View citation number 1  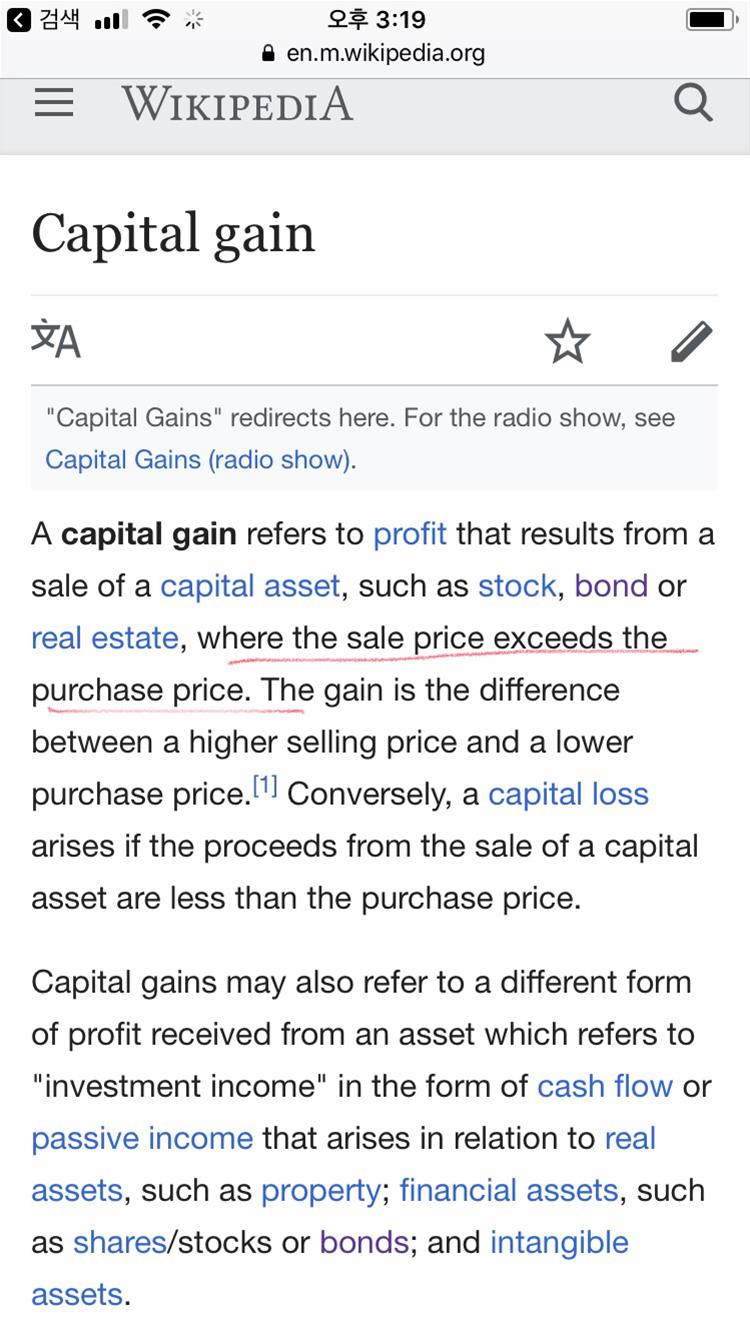click(264, 788)
